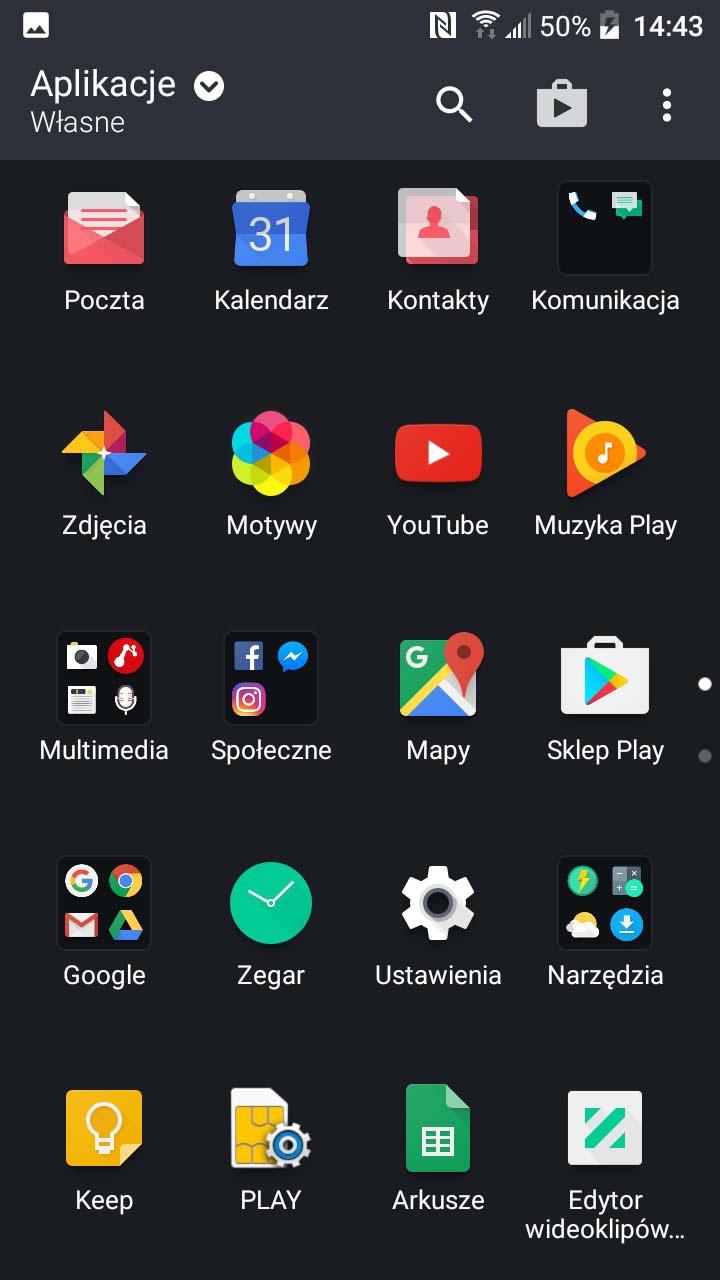Open the app search
This screenshot has height=1280, width=720.
pos(454,104)
